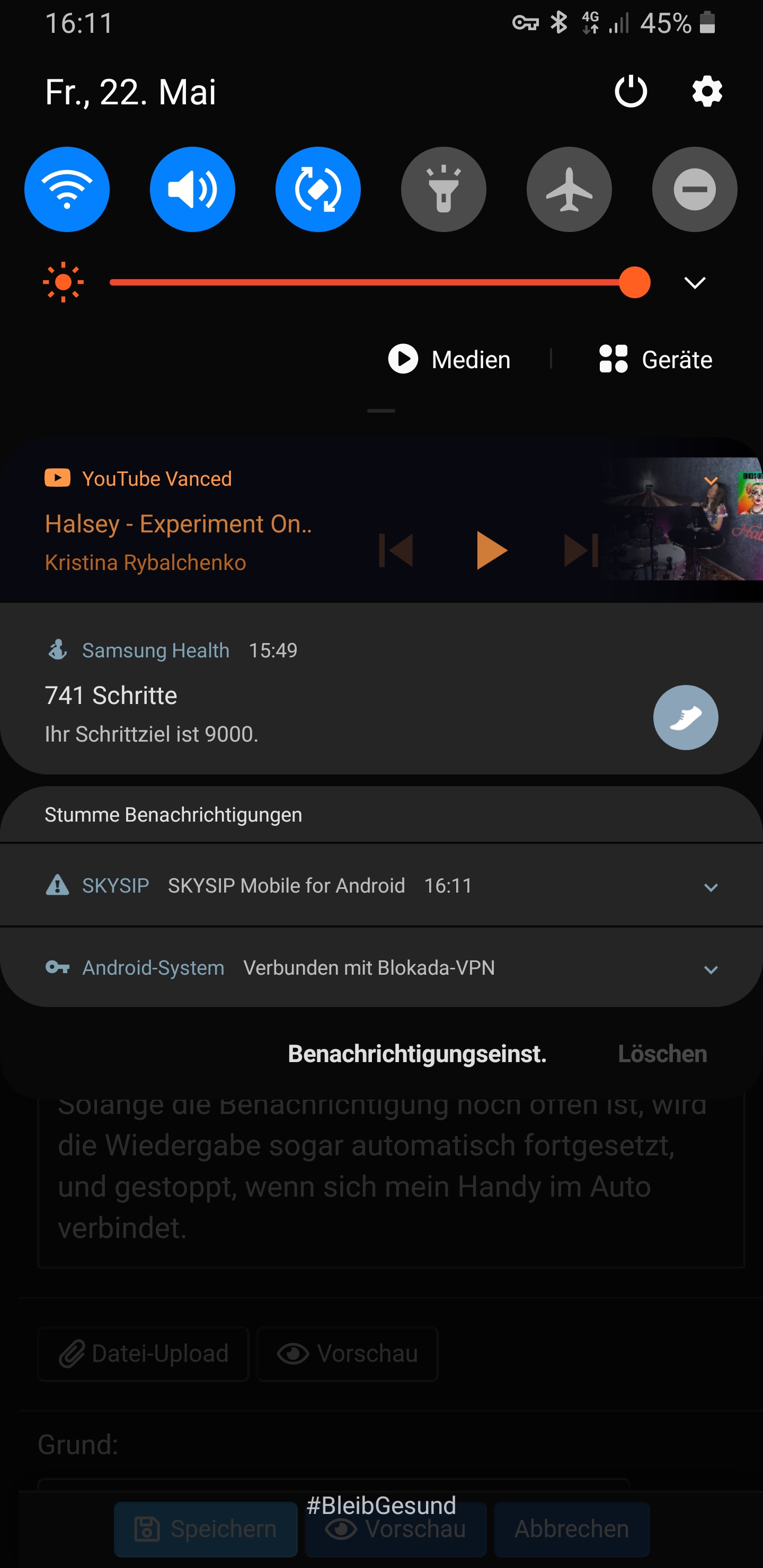763x1568 pixels.
Task: Turn on the flashlight
Action: [443, 189]
